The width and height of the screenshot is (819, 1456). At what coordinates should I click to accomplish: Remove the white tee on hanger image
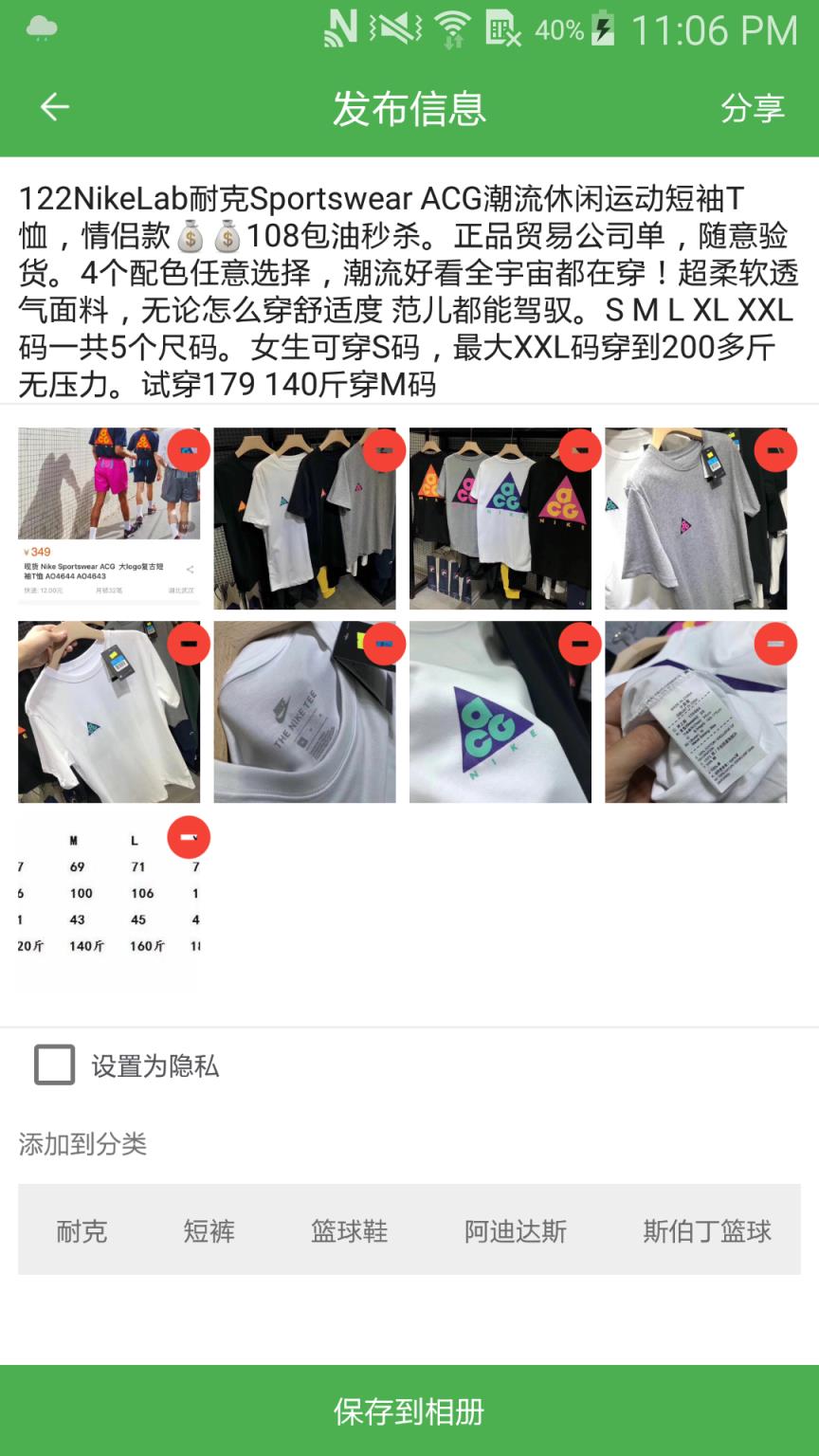click(189, 643)
